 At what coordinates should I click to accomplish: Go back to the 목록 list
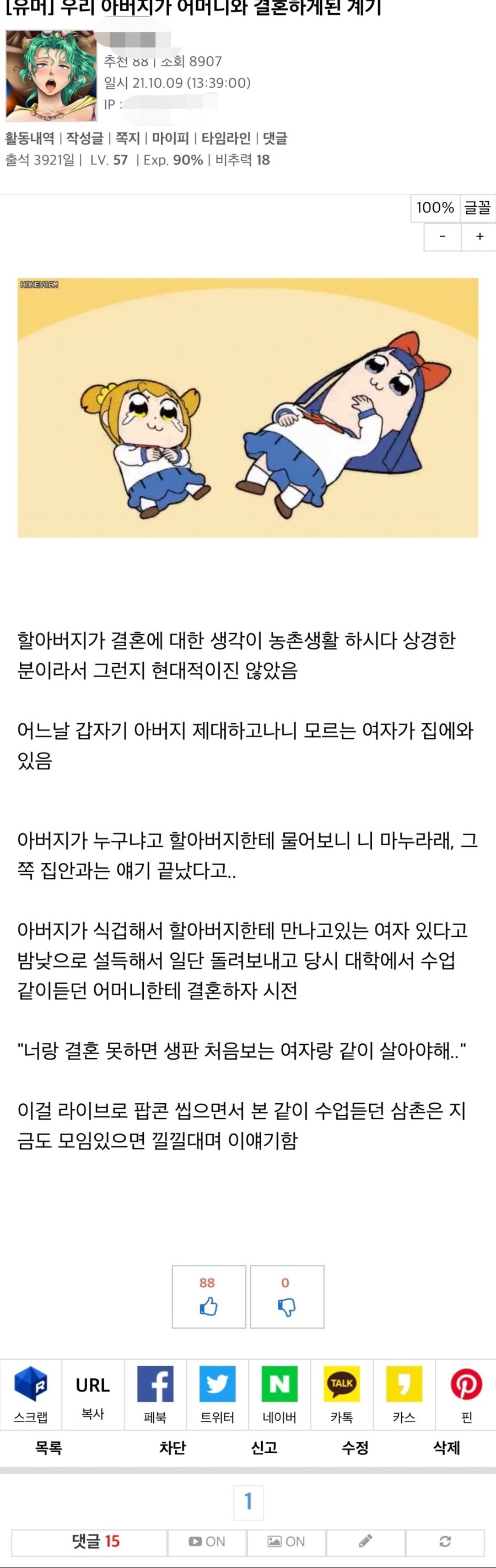[48, 1448]
